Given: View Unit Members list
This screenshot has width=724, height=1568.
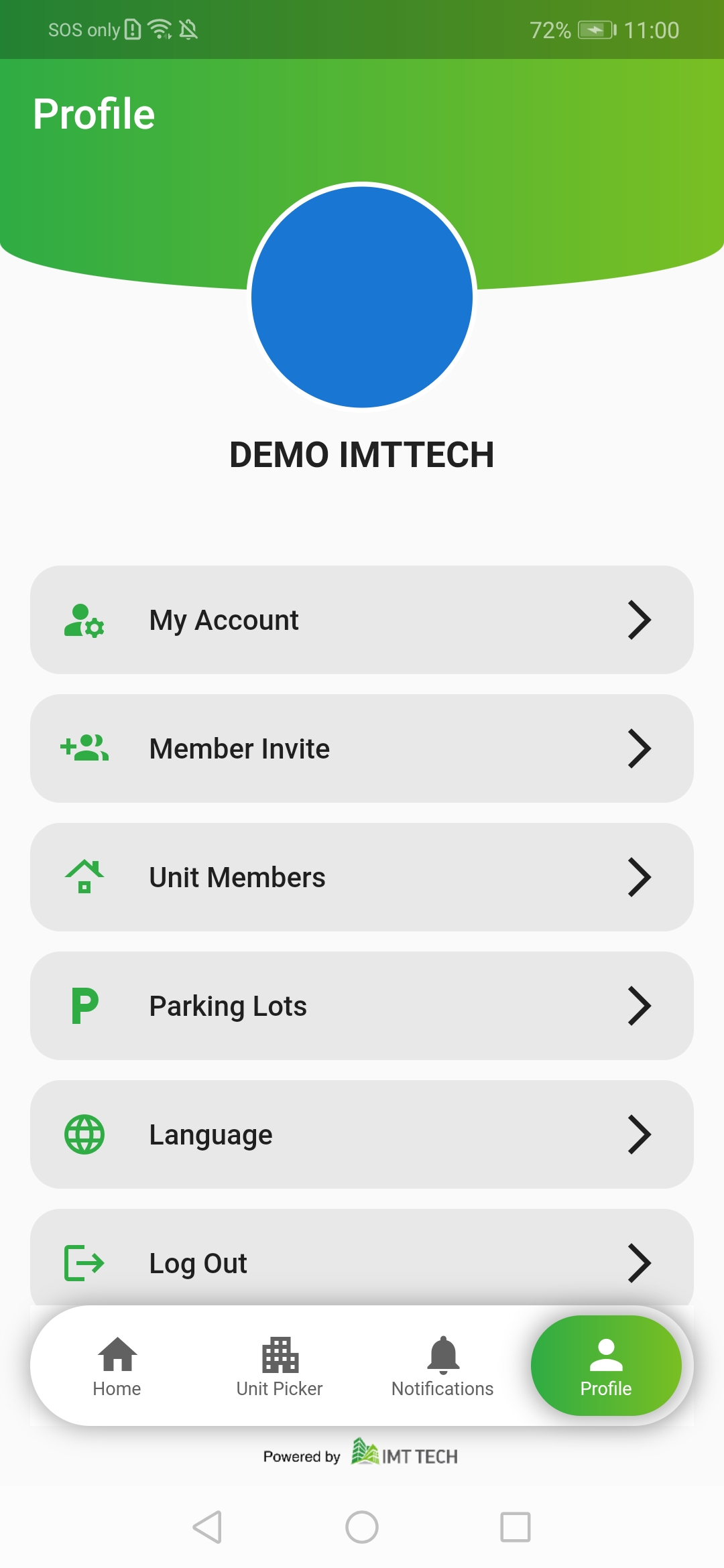Looking at the screenshot, I should click(x=362, y=877).
